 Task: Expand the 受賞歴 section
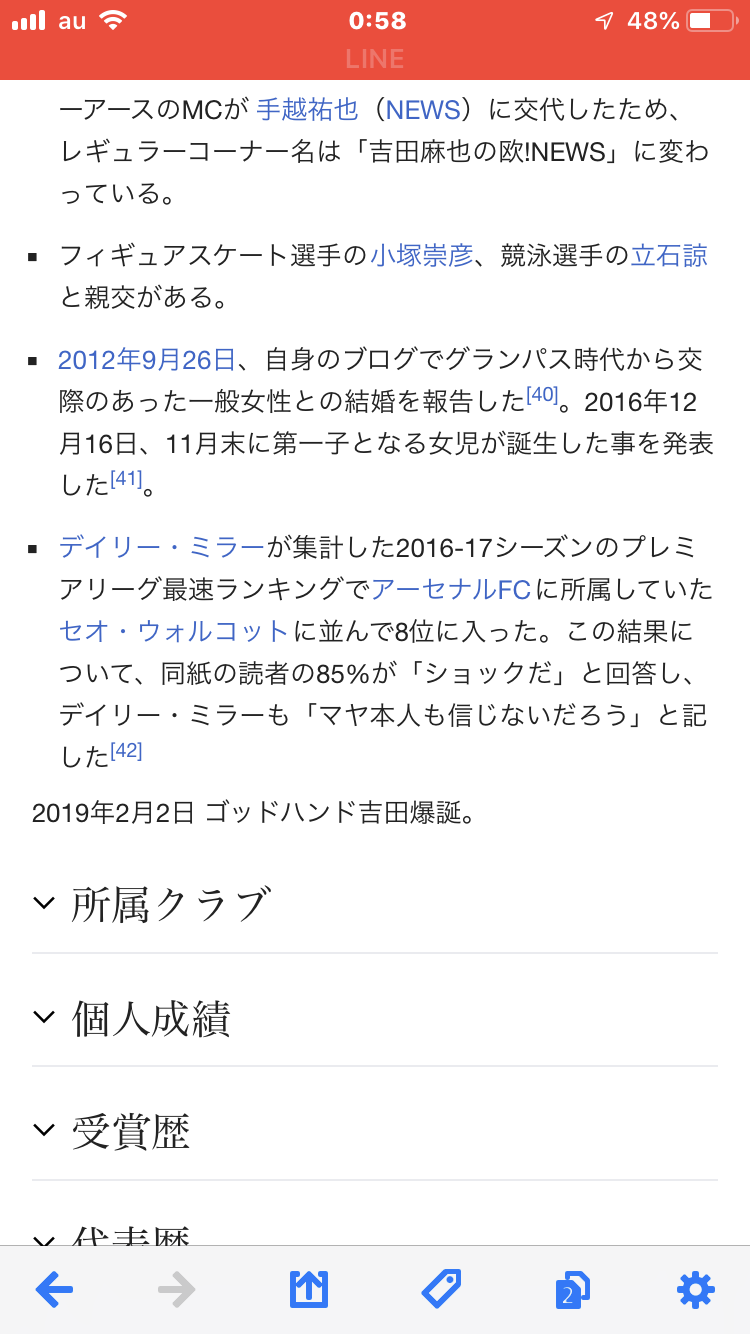(130, 1132)
